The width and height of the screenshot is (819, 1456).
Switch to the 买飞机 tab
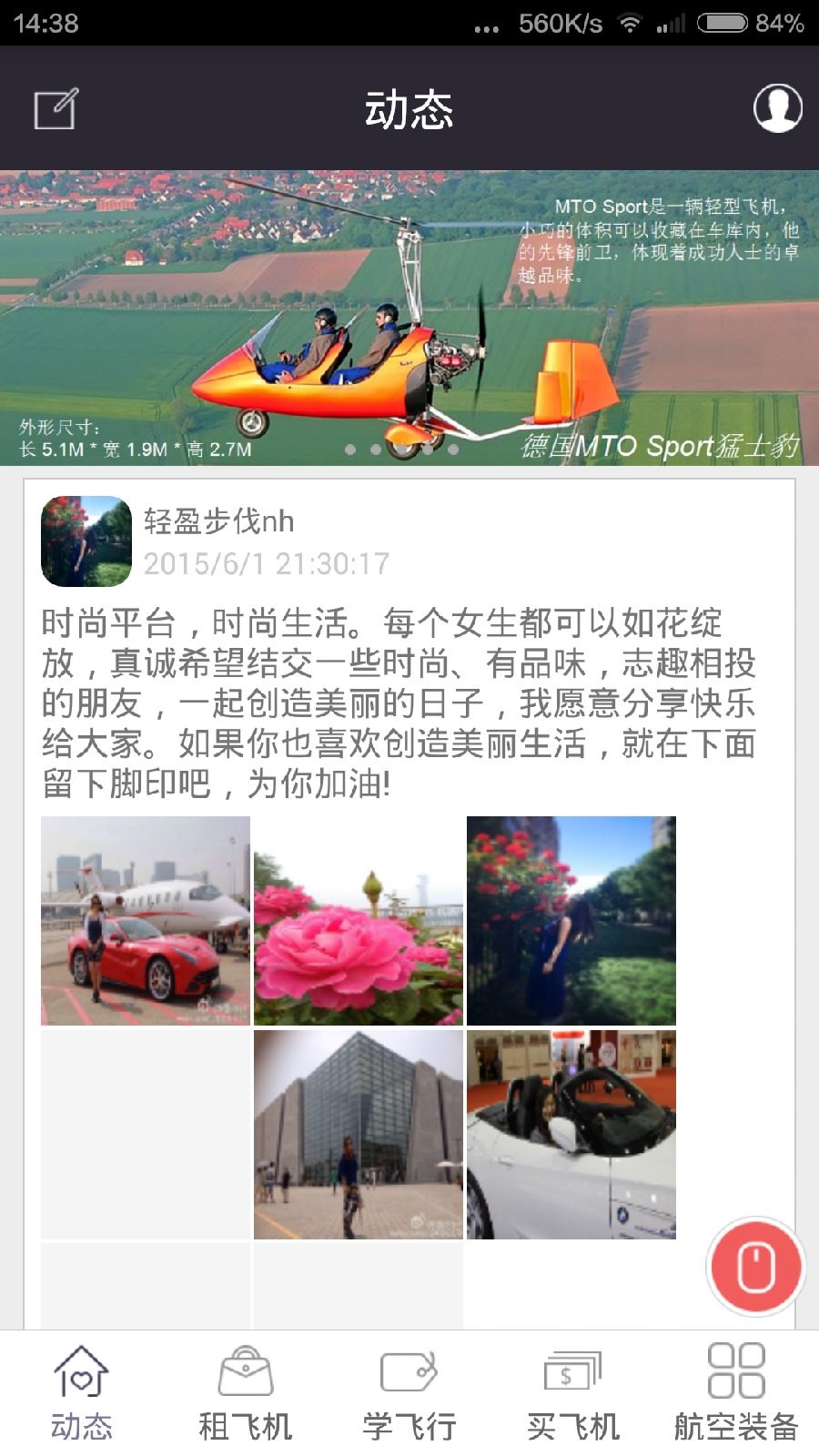click(573, 1394)
